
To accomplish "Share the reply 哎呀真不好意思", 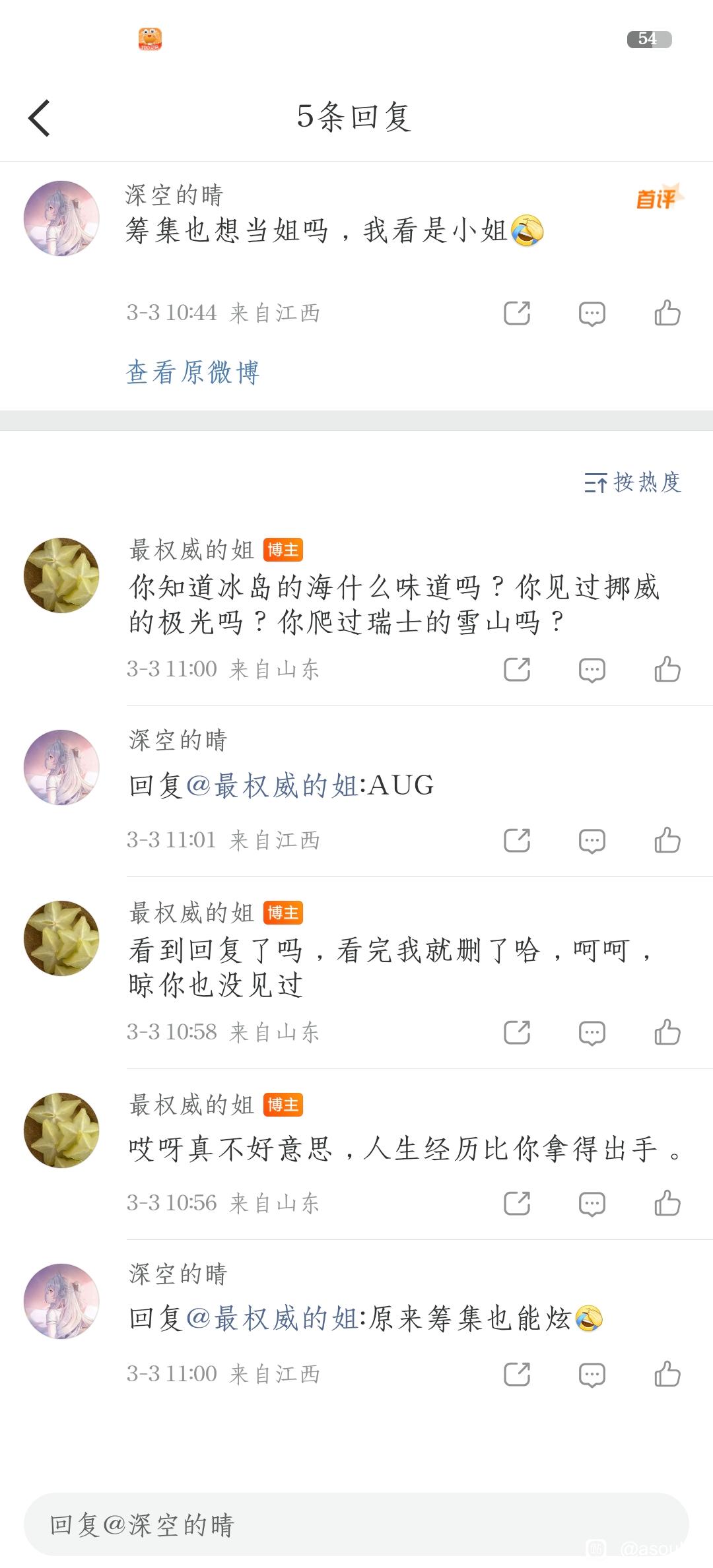I will (517, 1203).
